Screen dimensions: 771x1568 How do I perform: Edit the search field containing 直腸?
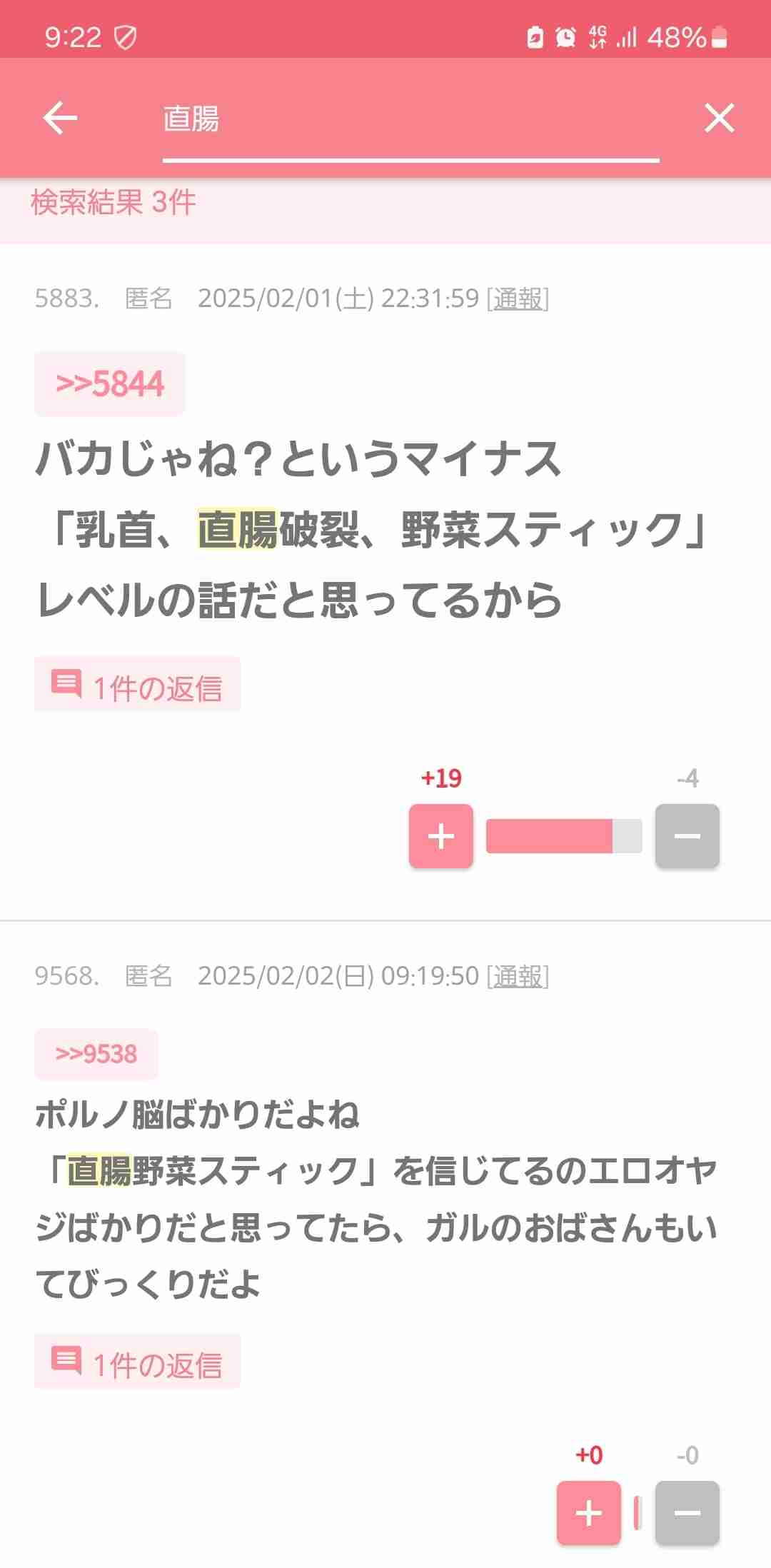coord(410,119)
